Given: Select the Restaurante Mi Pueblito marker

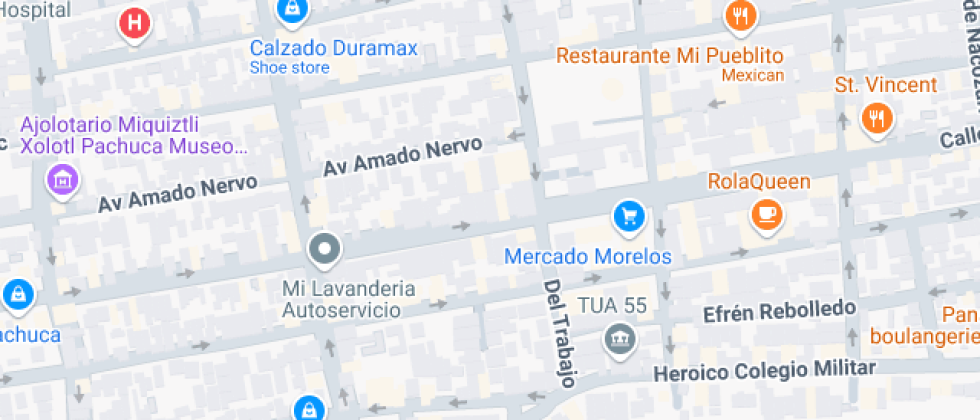Looking at the screenshot, I should (x=741, y=18).
